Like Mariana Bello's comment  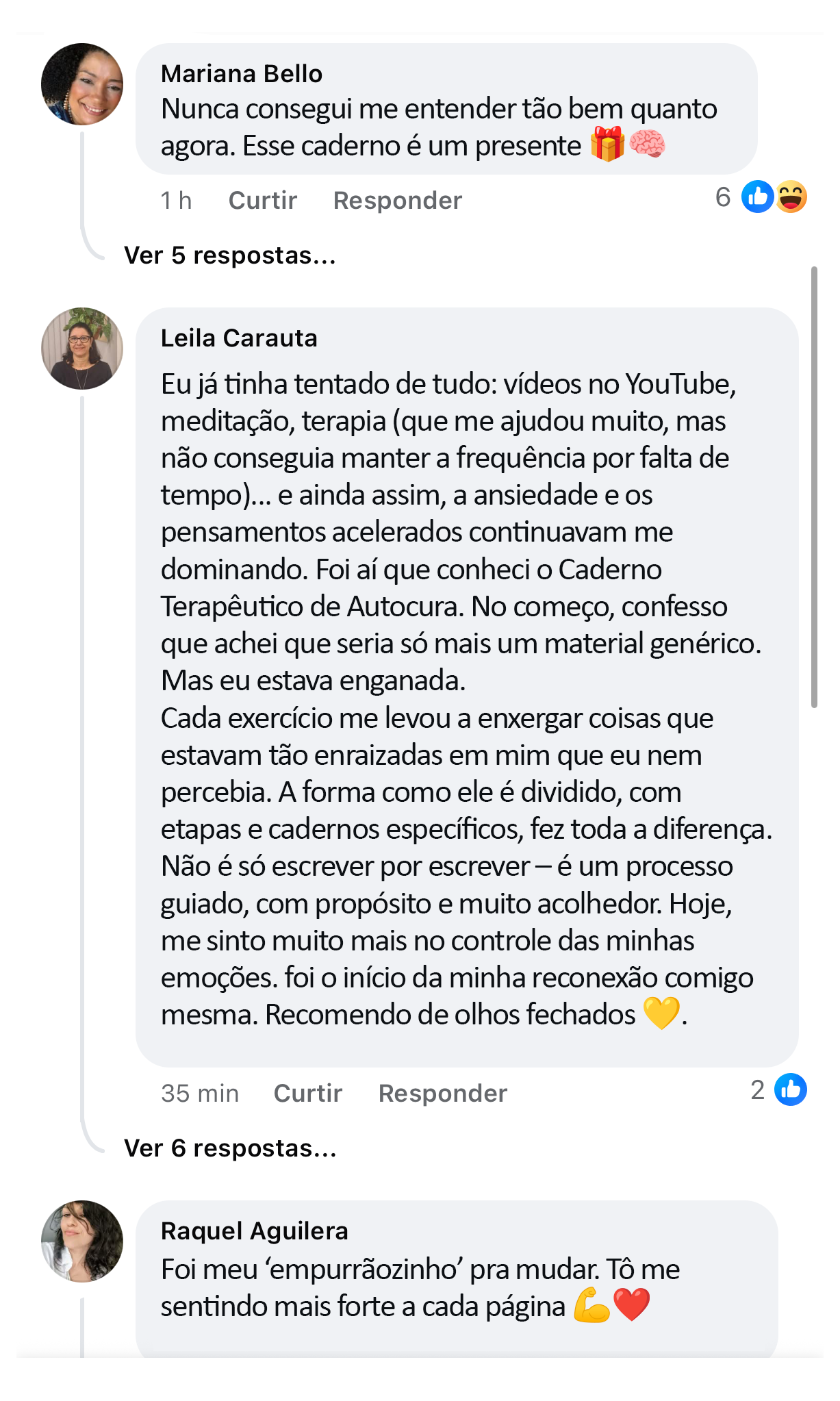pyautogui.click(x=262, y=201)
